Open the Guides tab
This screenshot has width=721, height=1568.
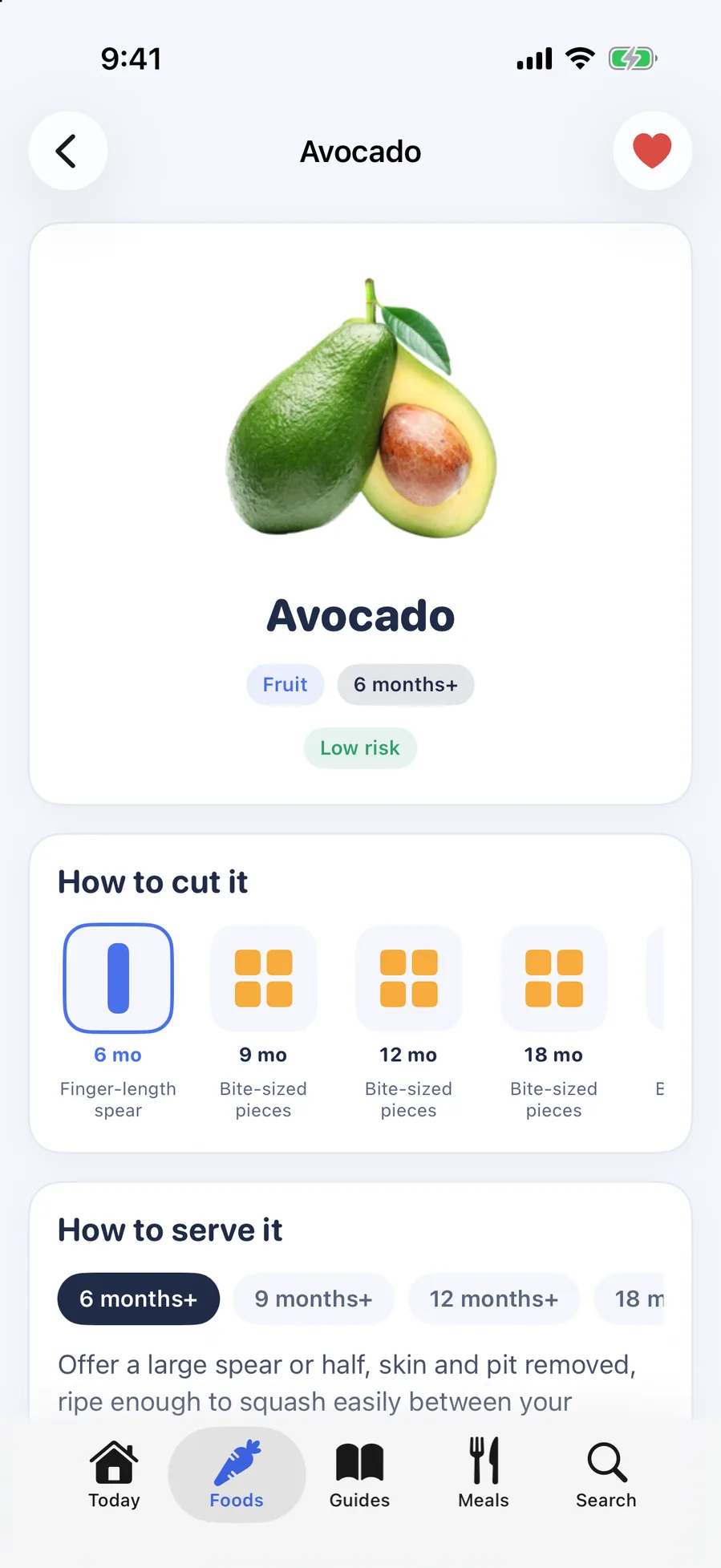click(359, 1474)
